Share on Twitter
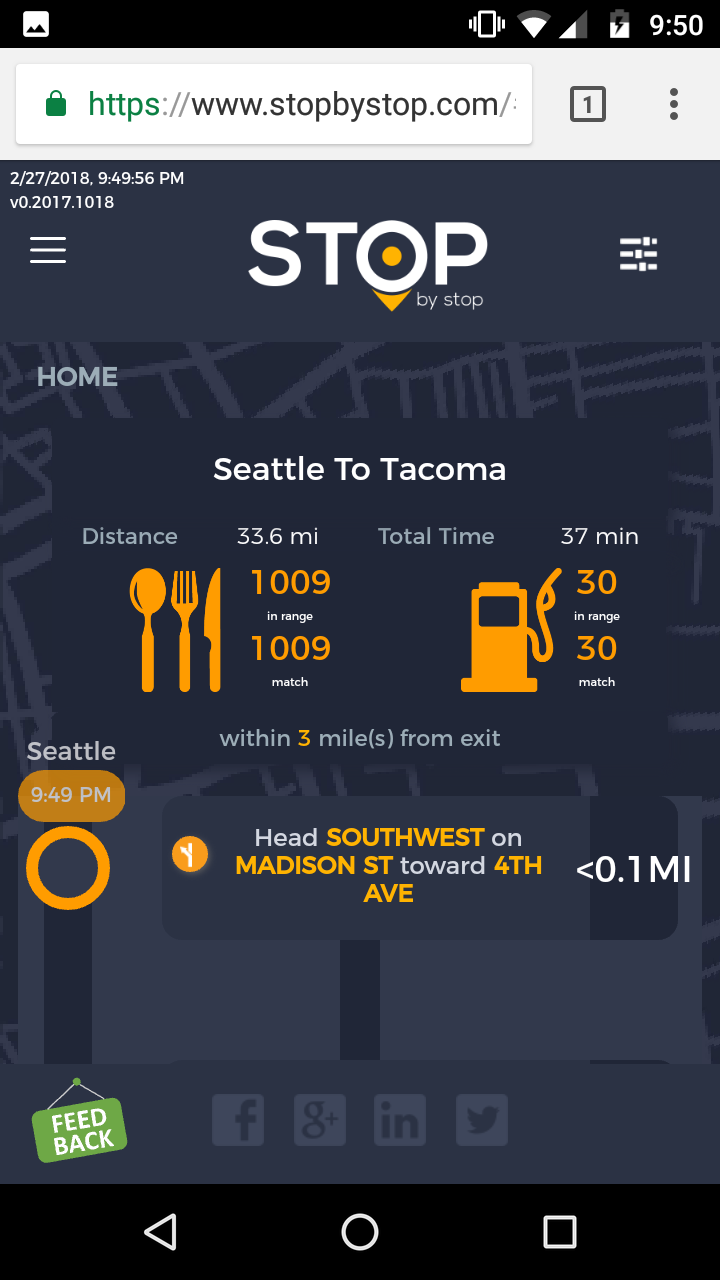Viewport: 720px width, 1280px height. click(482, 1120)
